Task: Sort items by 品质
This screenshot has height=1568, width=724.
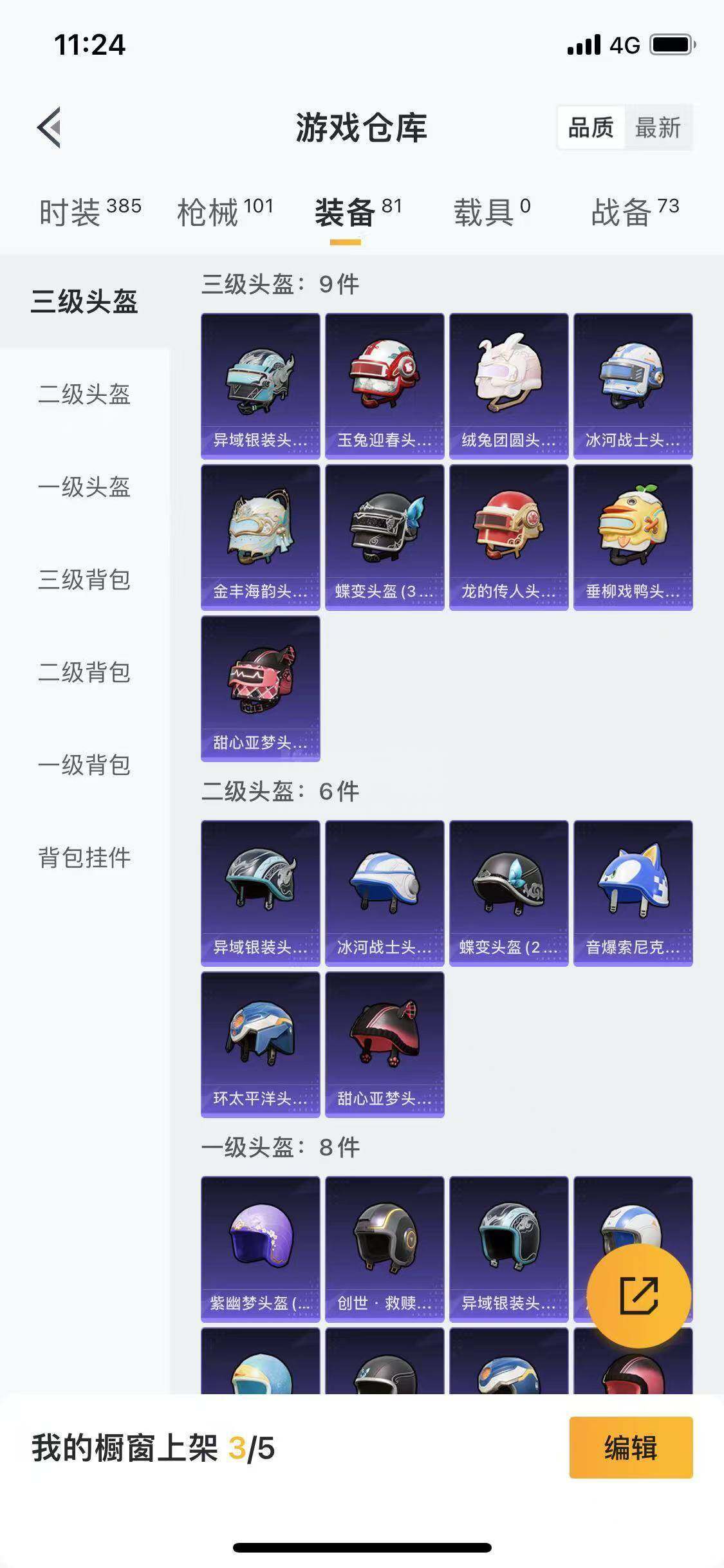Action: 591,128
